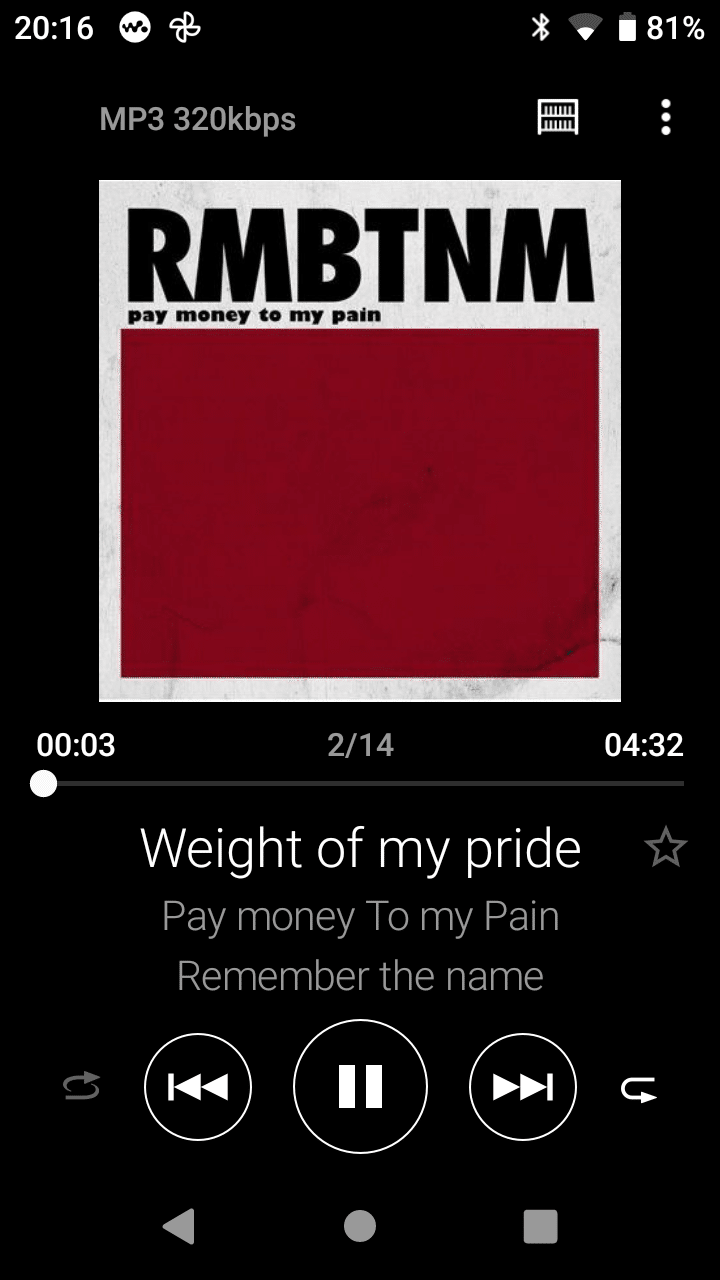Skip to the next track
Image resolution: width=720 pixels, height=1280 pixels.
[522, 1087]
